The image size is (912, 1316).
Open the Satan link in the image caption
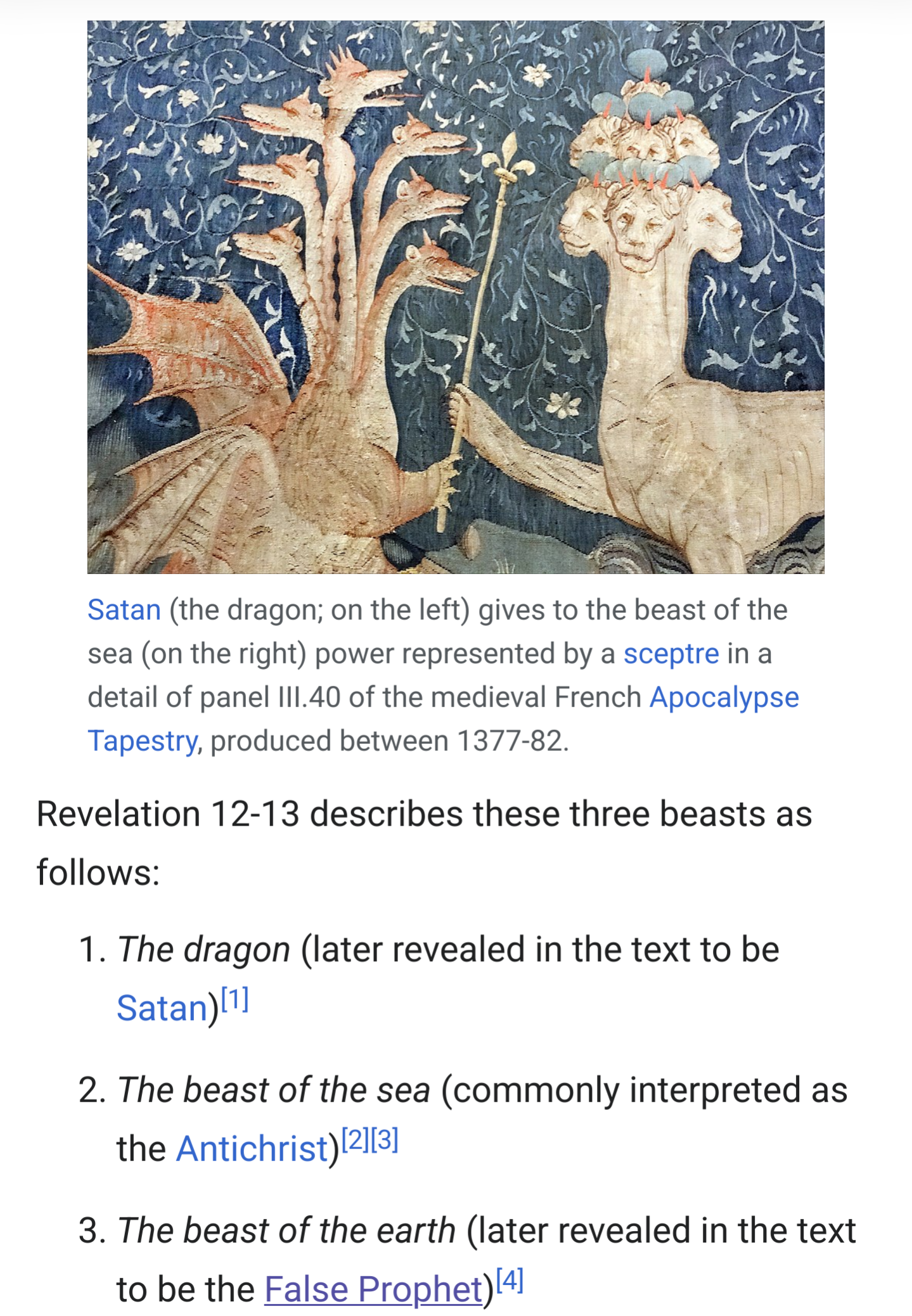tap(124, 610)
